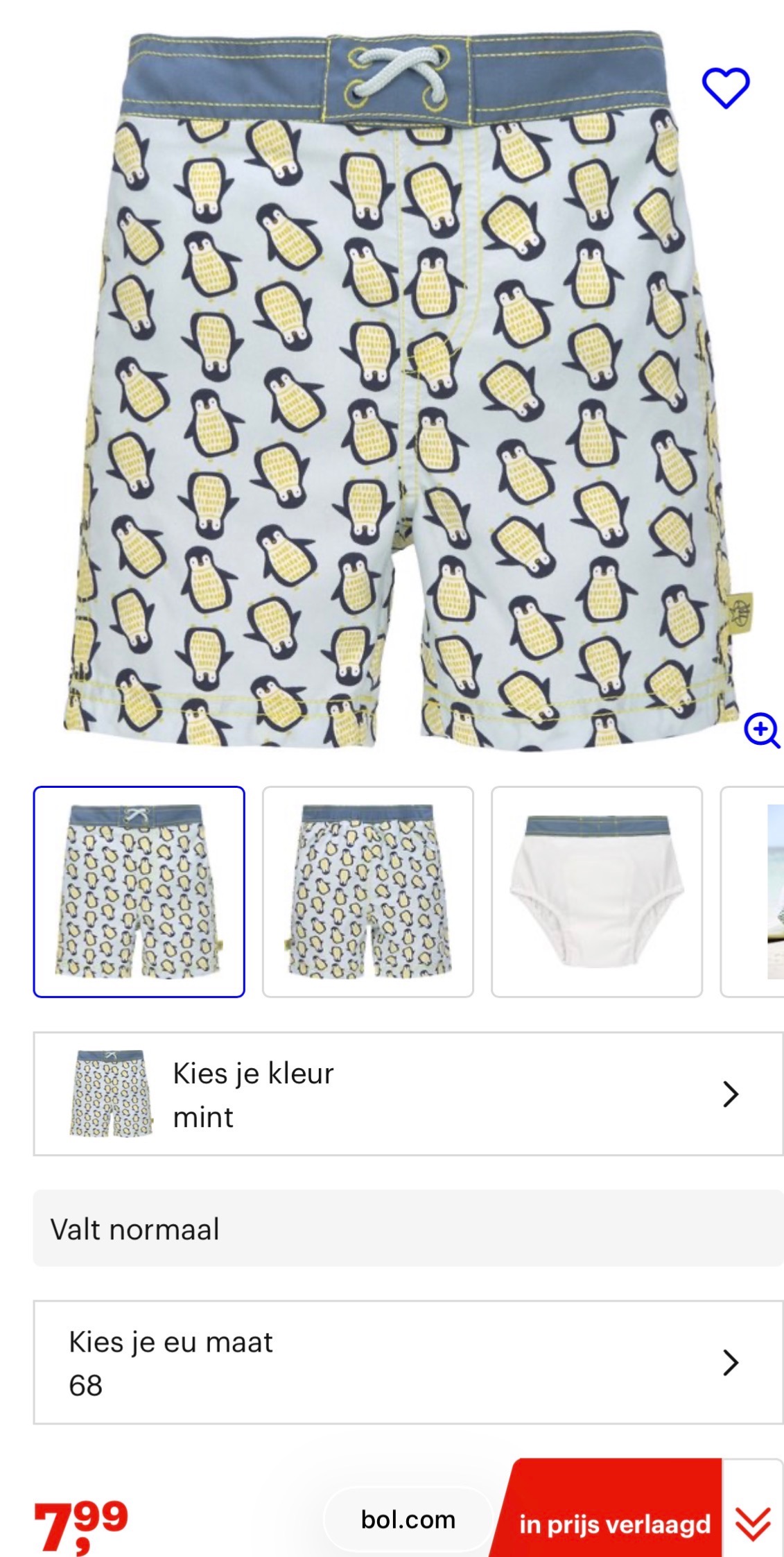
Task: Expand the red double-chevron arrow
Action: pyautogui.click(x=753, y=1523)
